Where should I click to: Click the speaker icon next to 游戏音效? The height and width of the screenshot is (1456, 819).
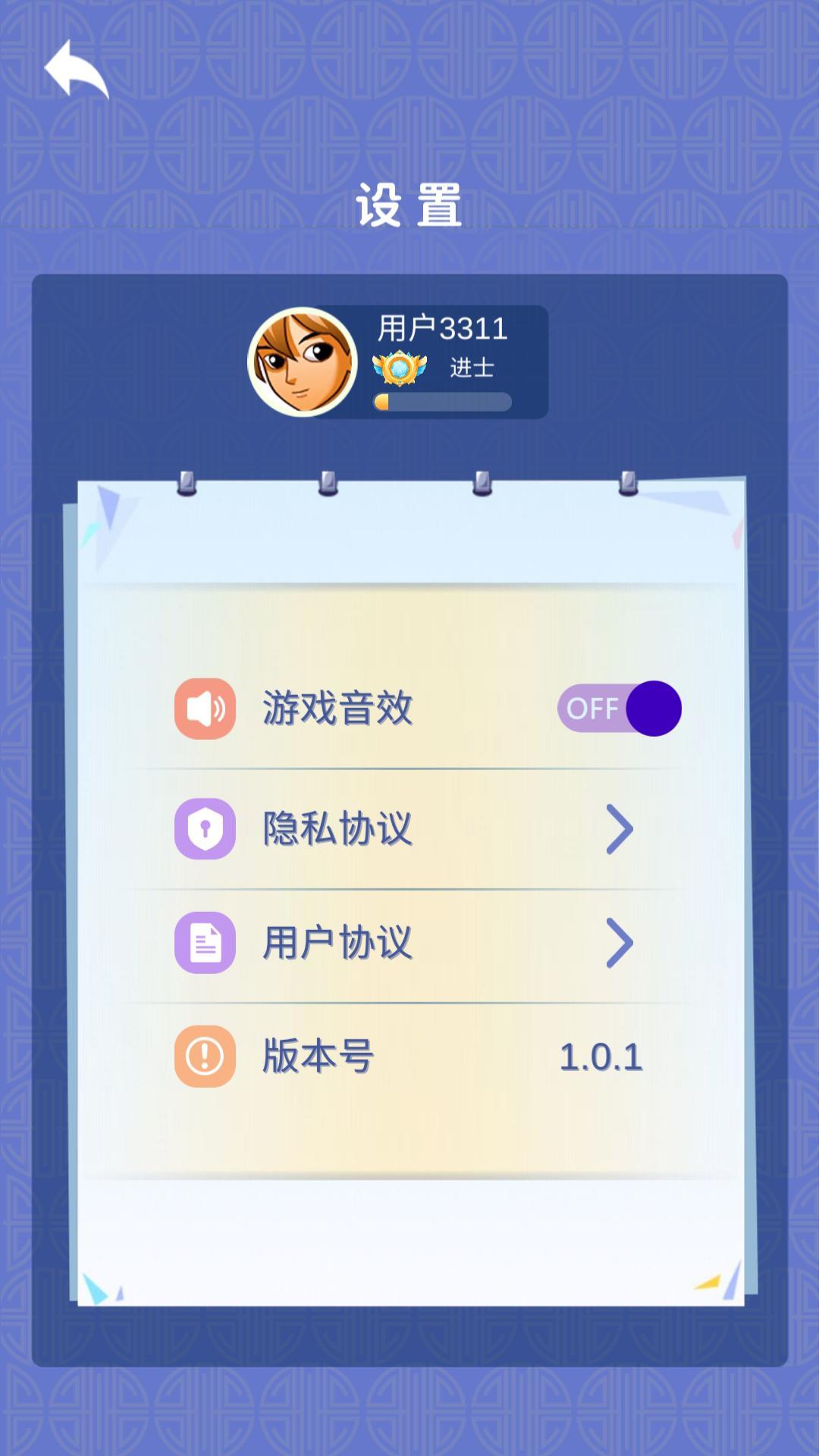pyautogui.click(x=205, y=709)
